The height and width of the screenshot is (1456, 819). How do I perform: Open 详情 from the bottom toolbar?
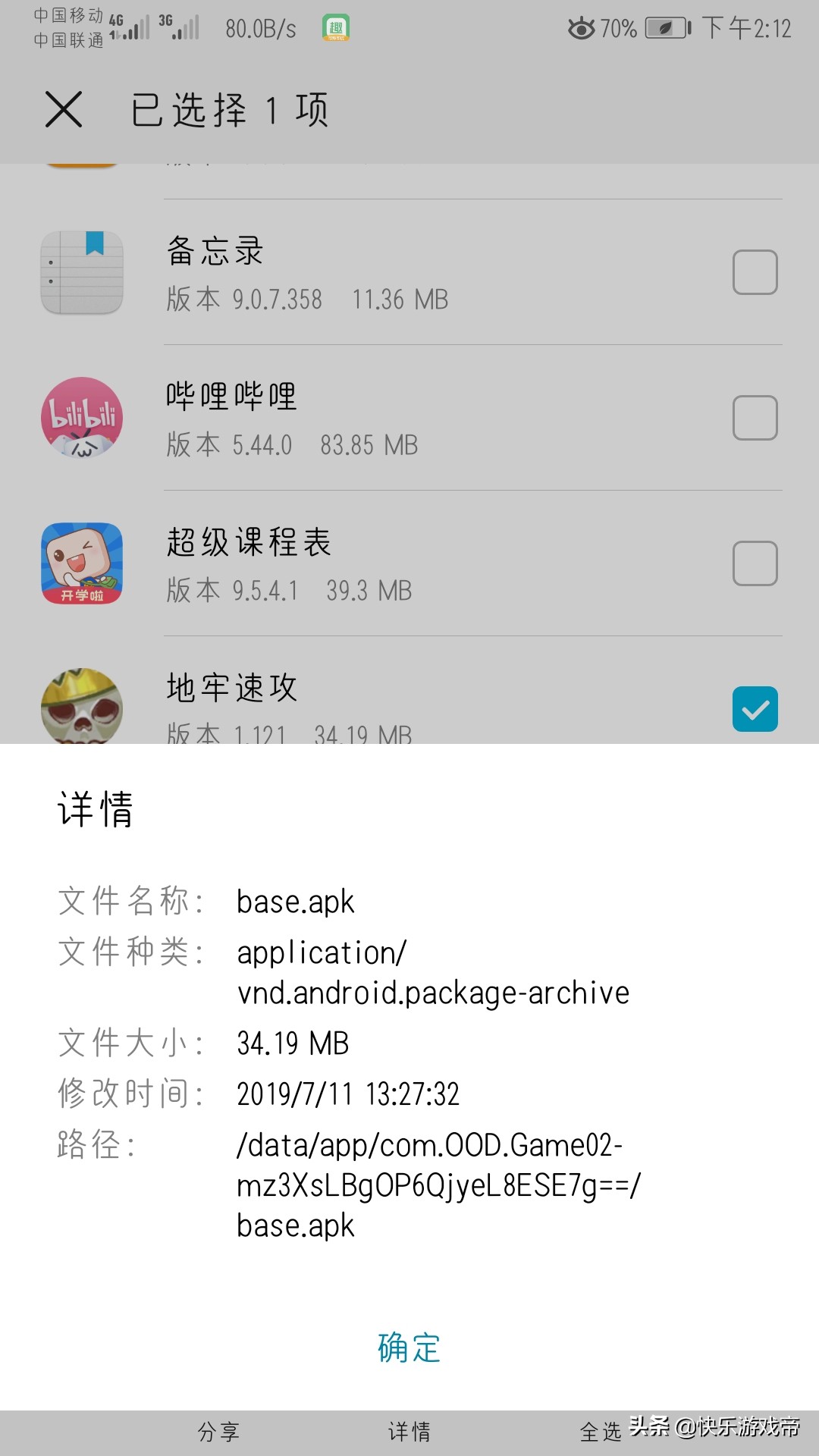[409, 1431]
